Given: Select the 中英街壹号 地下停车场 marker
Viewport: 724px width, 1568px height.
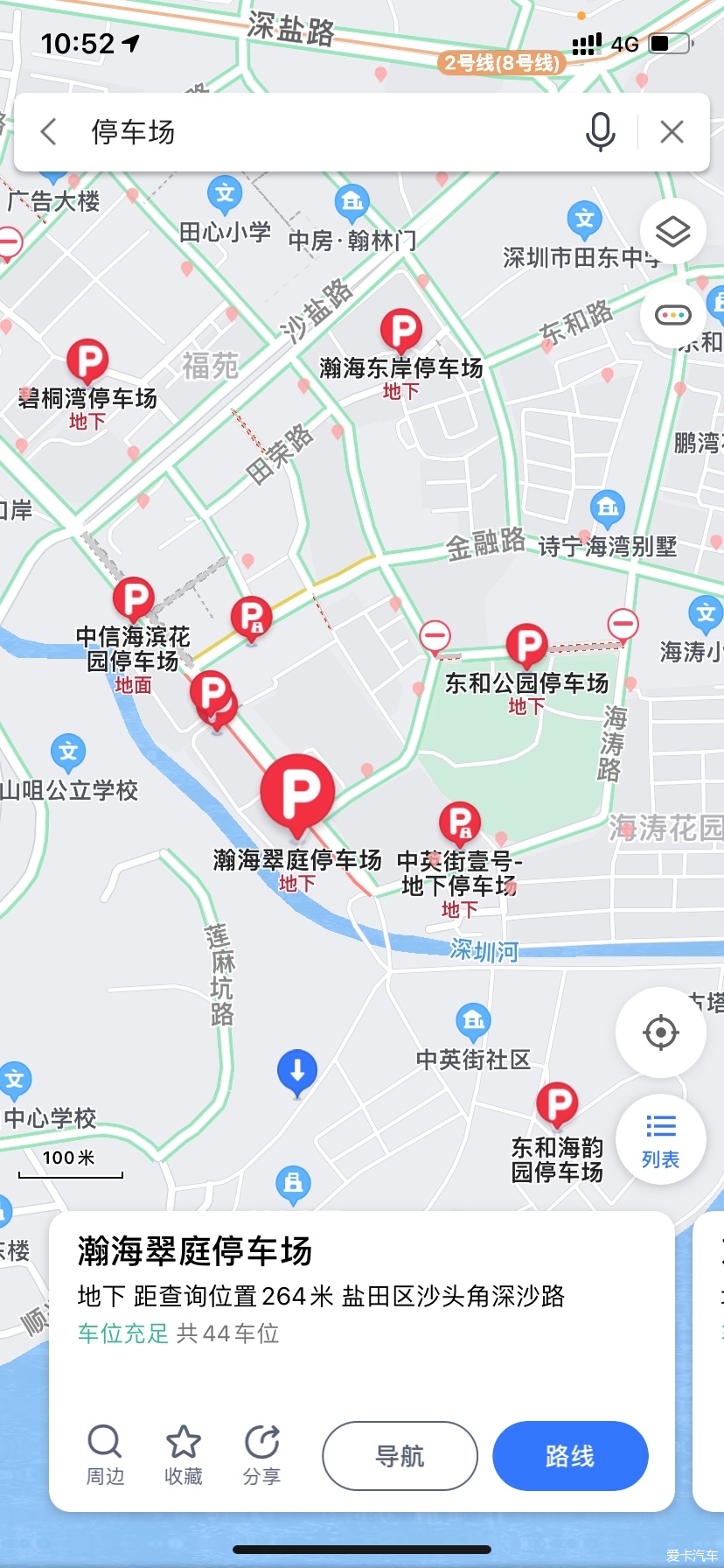Looking at the screenshot, I should (459, 824).
